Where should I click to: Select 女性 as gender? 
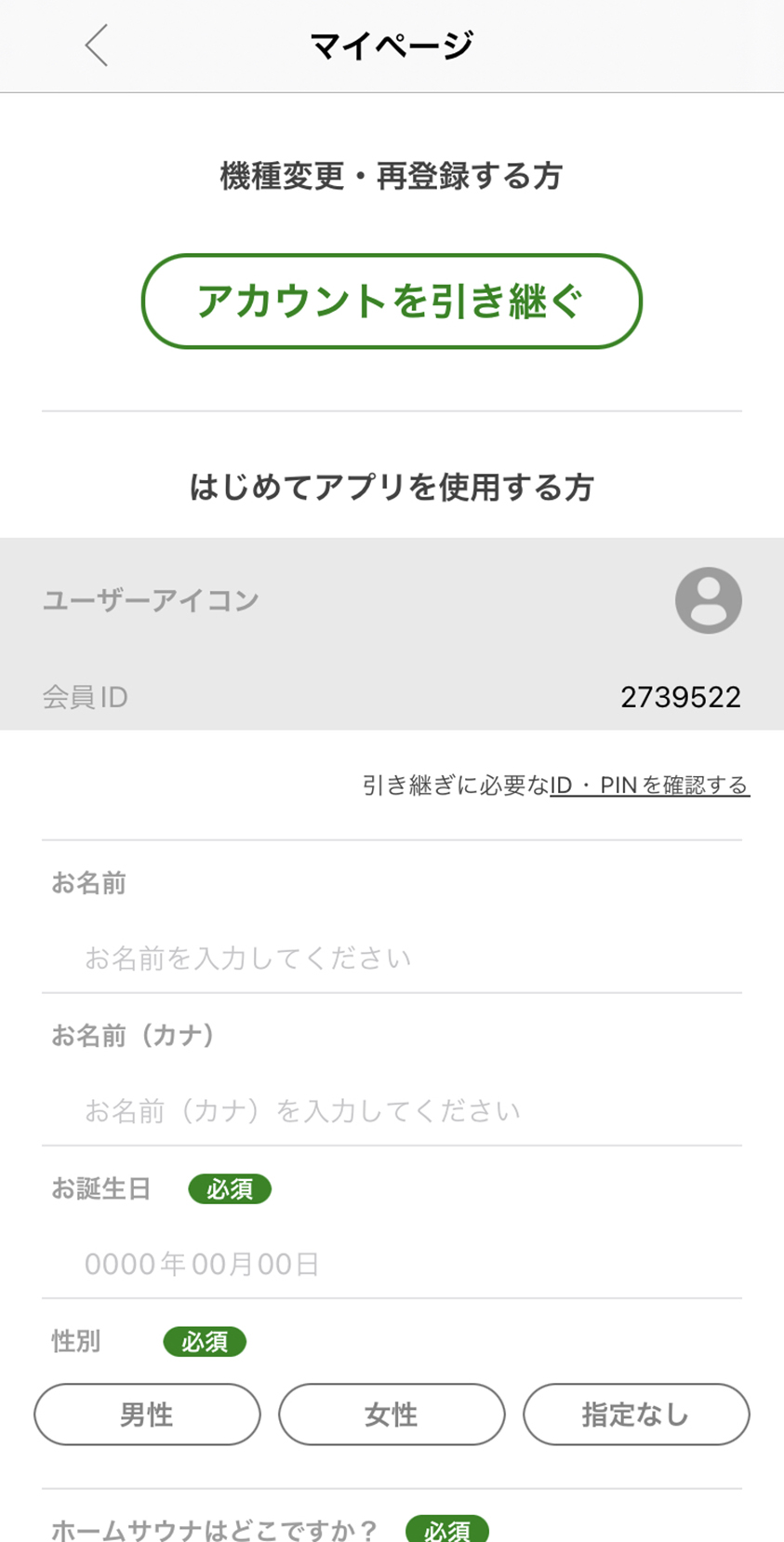coord(392,1415)
